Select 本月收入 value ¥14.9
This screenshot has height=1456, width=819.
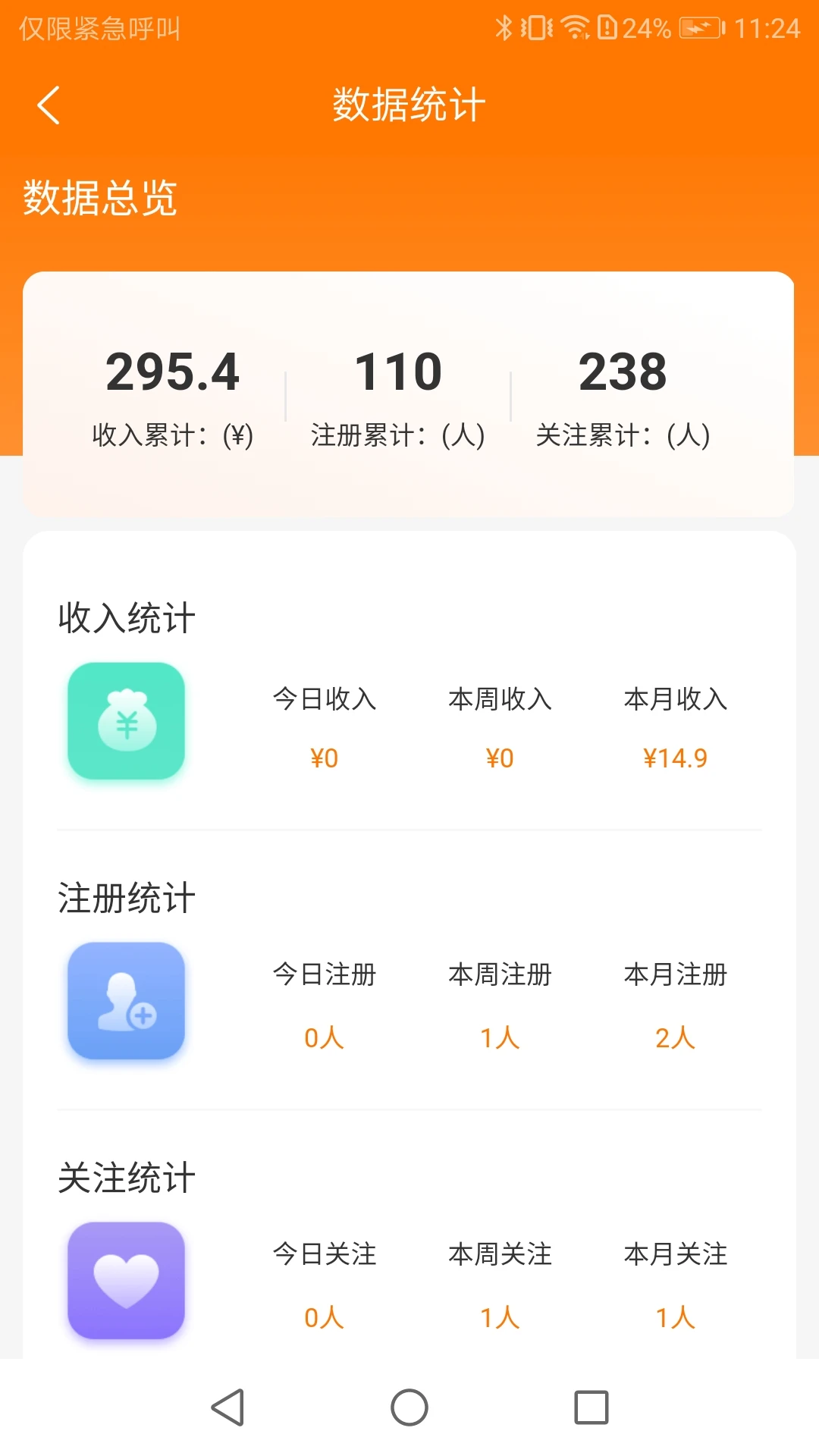[x=674, y=757]
